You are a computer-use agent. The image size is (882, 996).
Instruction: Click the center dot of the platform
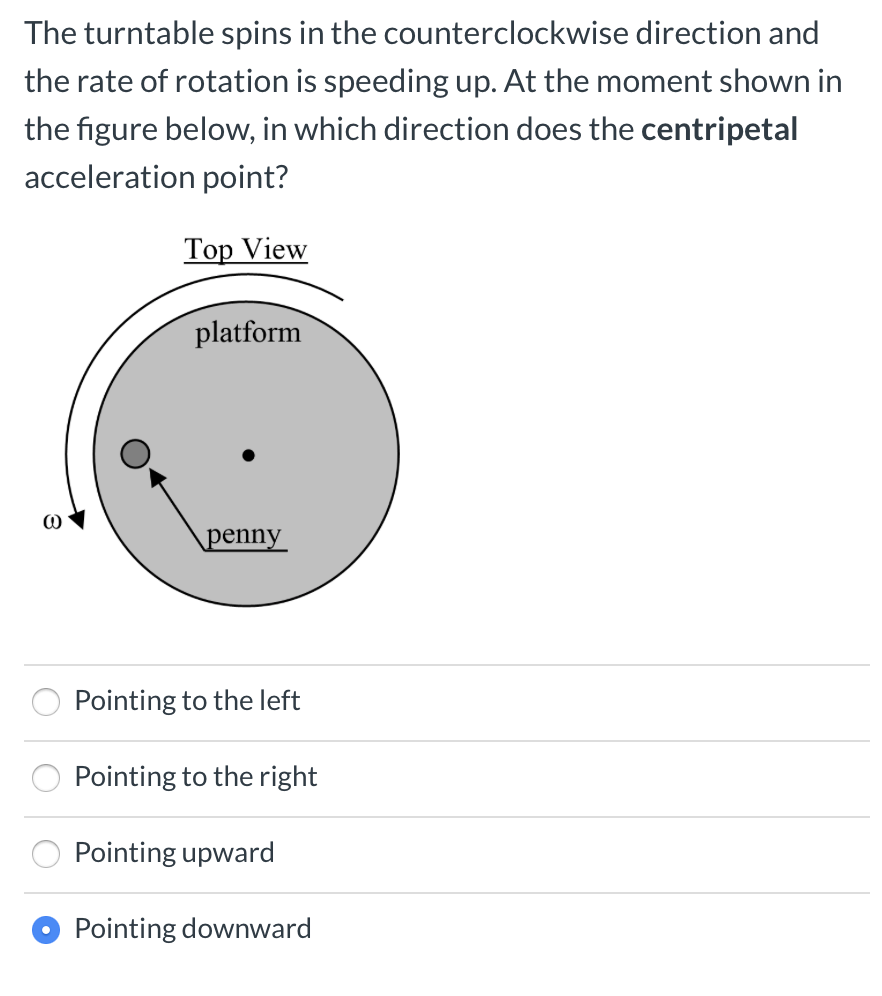(247, 456)
